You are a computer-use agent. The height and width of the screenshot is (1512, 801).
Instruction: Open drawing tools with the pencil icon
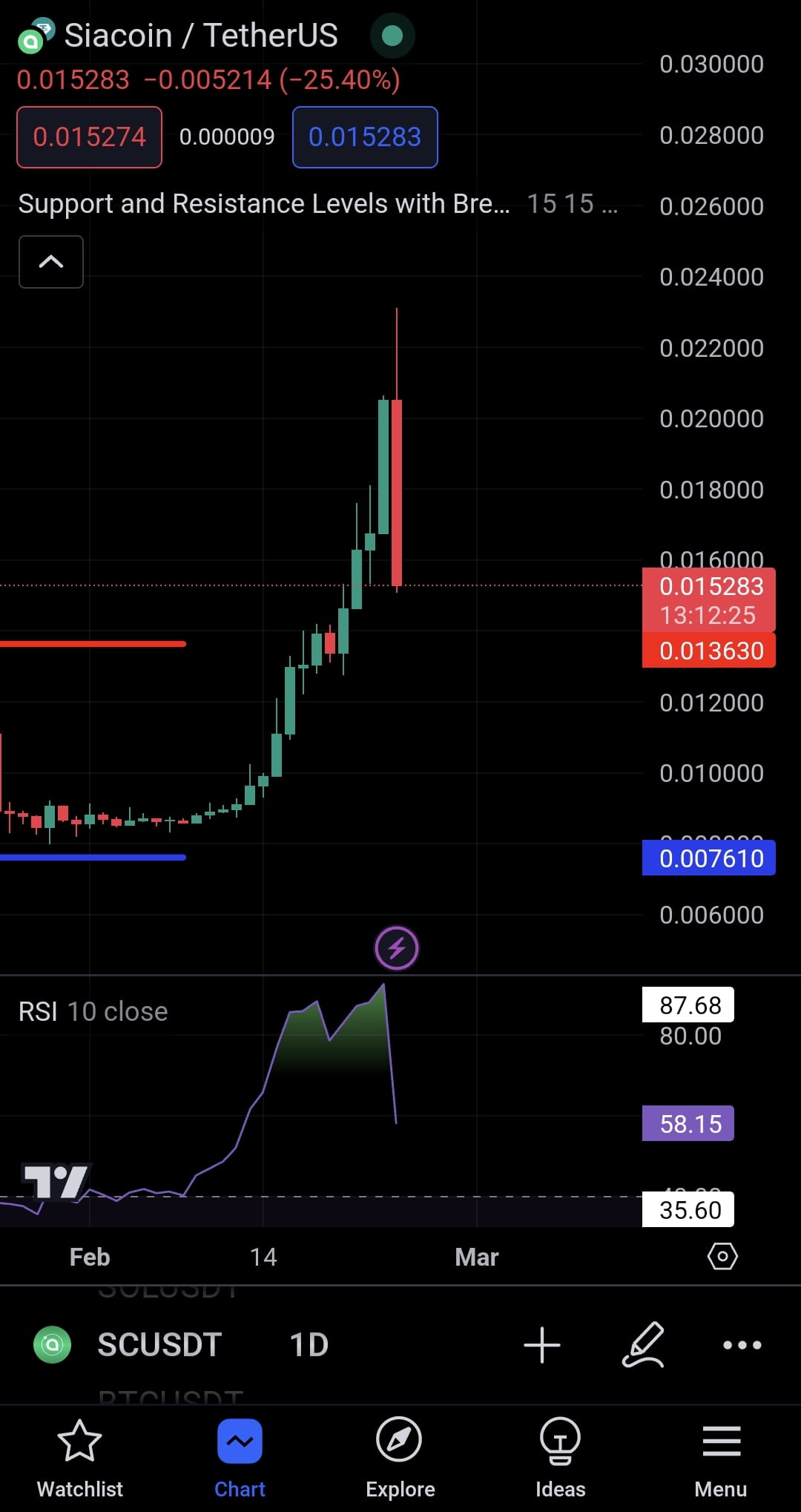pos(642,1345)
